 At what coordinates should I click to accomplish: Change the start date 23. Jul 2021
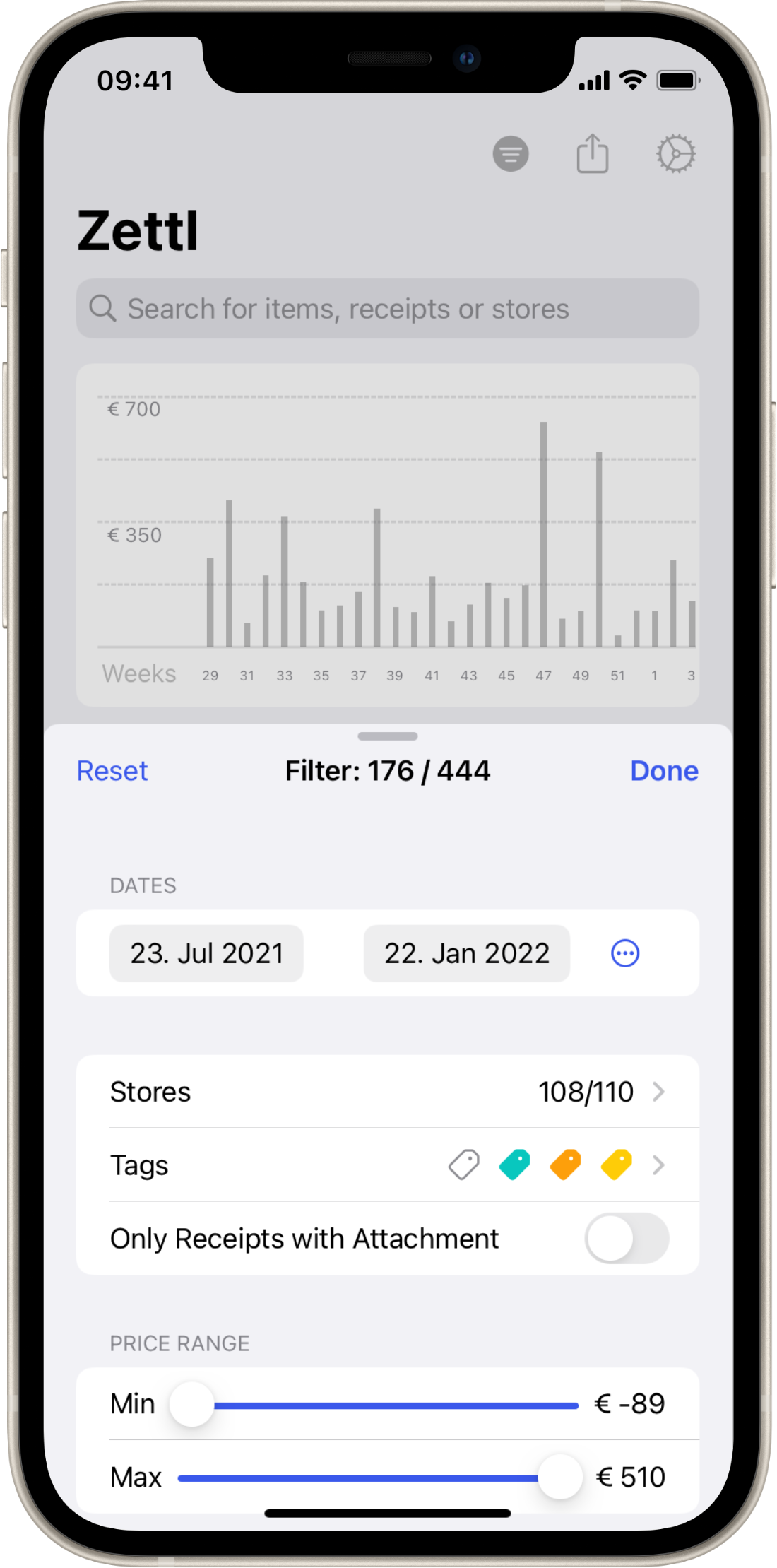pyautogui.click(x=206, y=953)
